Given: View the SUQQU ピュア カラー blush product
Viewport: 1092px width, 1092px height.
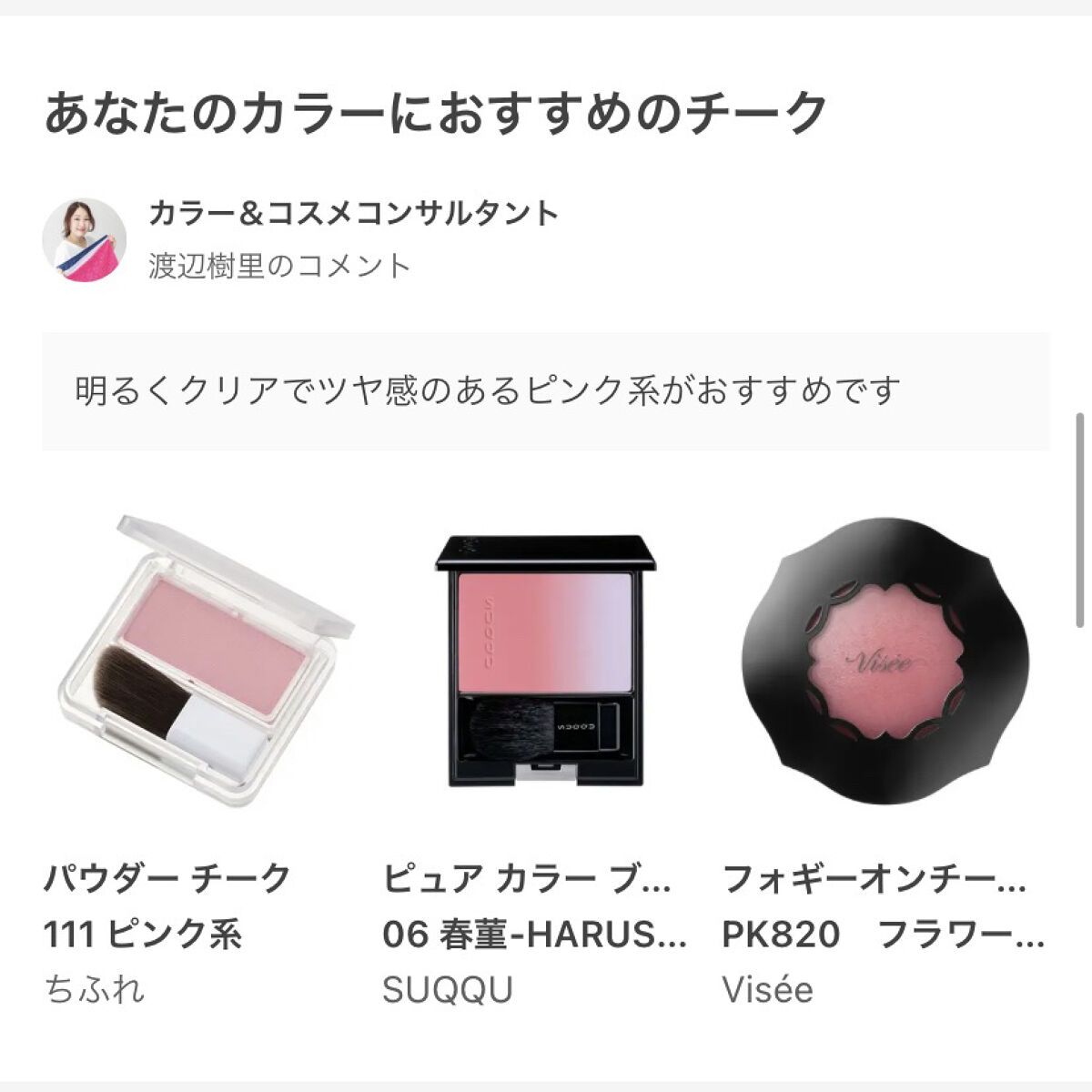Looking at the screenshot, I should 545,662.
